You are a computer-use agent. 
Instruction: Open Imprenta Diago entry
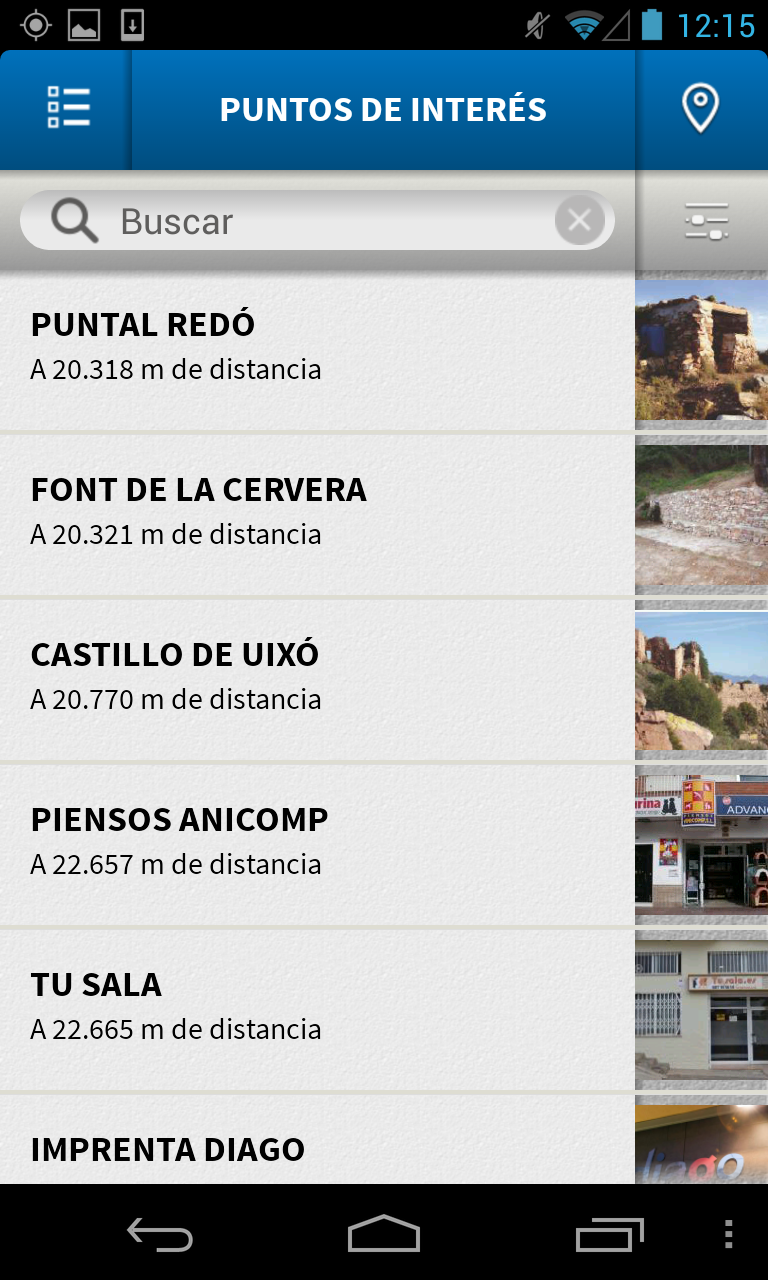click(x=317, y=1148)
